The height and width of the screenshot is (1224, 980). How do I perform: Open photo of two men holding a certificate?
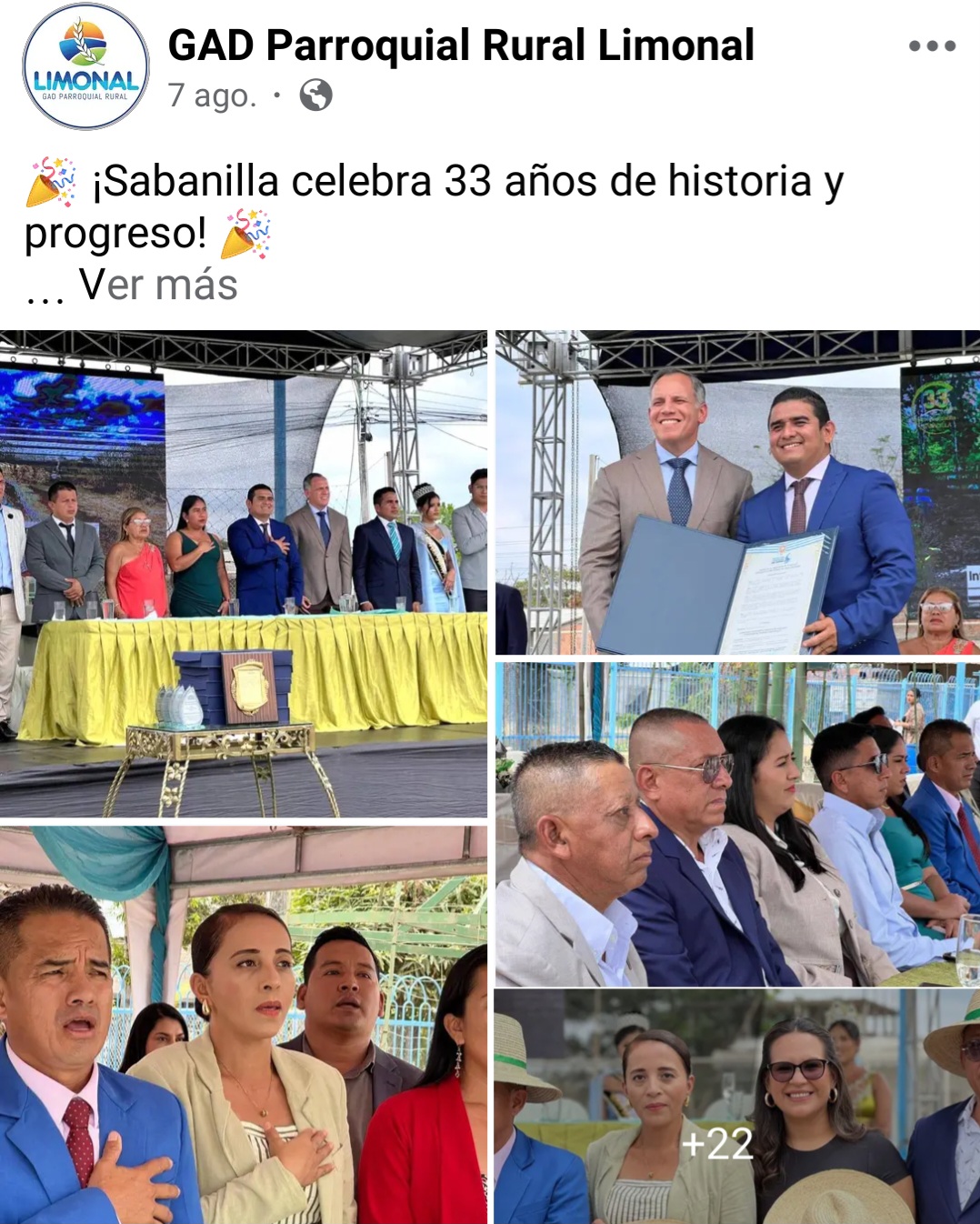pyautogui.click(x=737, y=493)
